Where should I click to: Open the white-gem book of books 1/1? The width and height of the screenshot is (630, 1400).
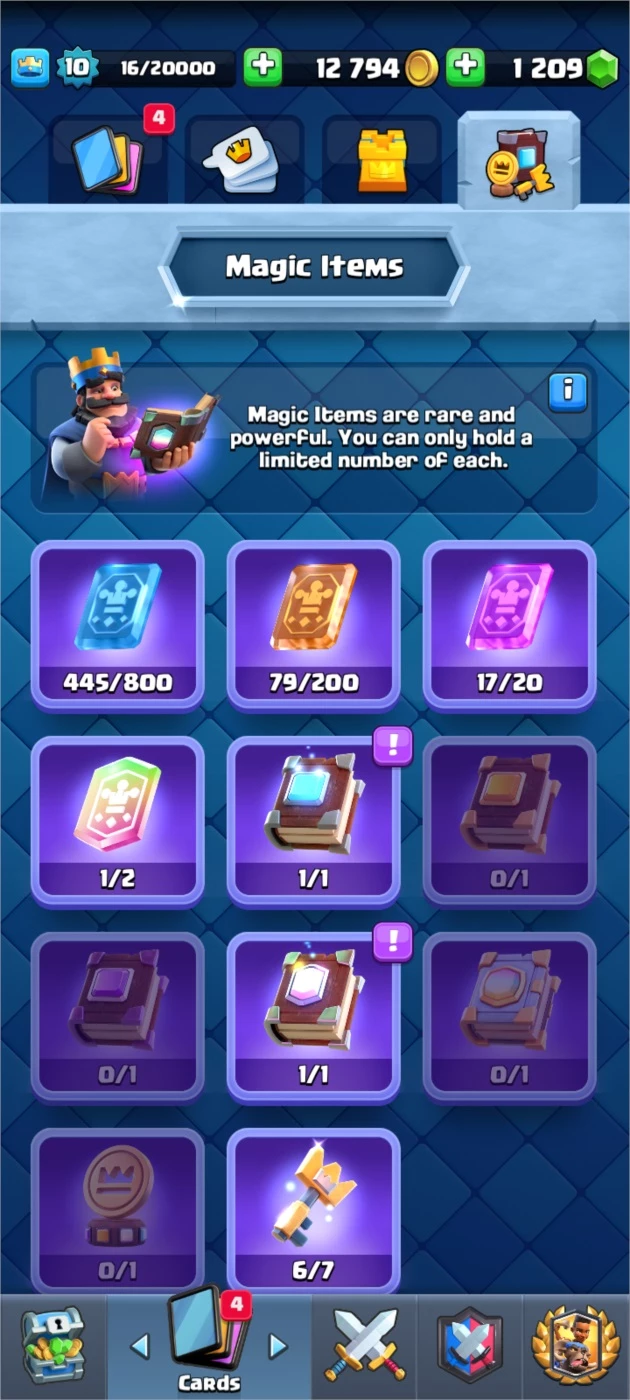(313, 1016)
